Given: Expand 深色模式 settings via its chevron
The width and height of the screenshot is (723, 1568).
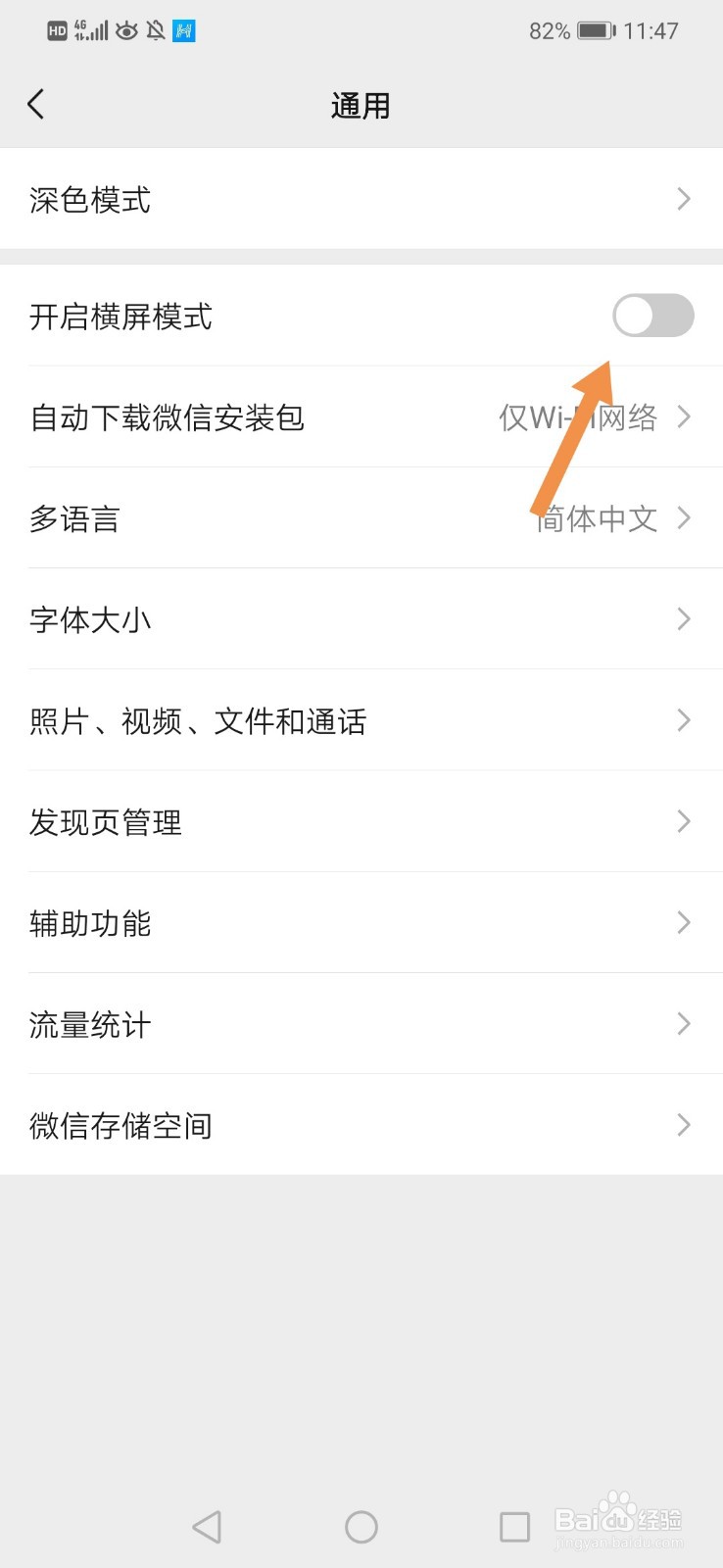Looking at the screenshot, I should pos(684,199).
